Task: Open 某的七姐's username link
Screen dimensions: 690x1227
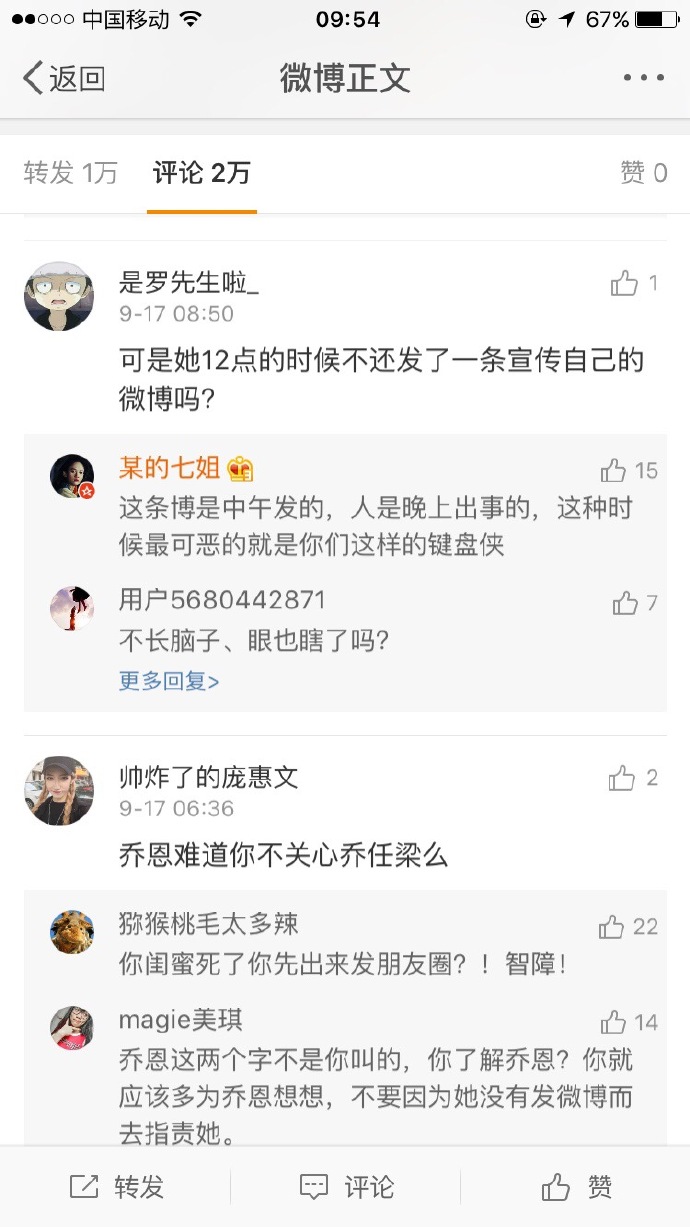Action: [170, 468]
